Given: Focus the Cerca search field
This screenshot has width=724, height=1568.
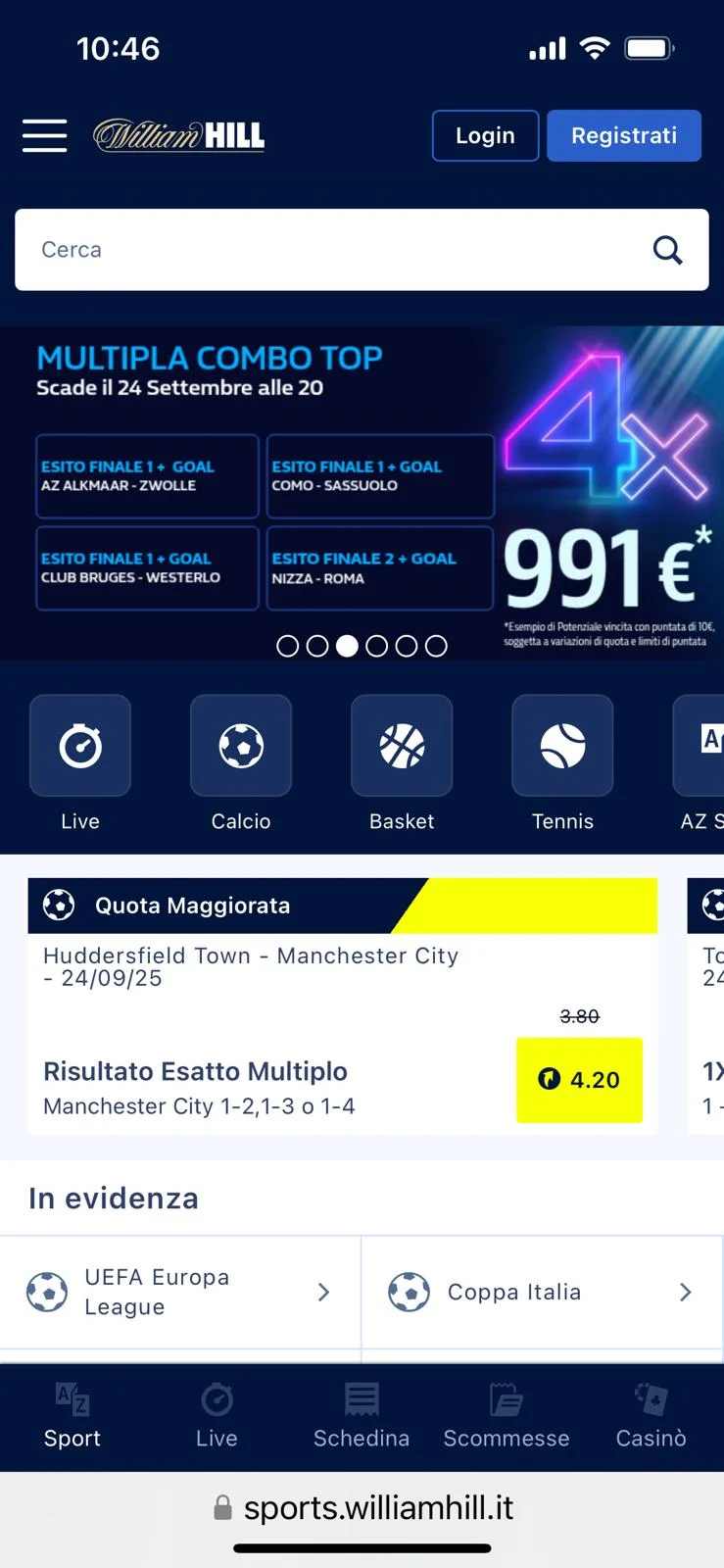Looking at the screenshot, I should (x=333, y=250).
